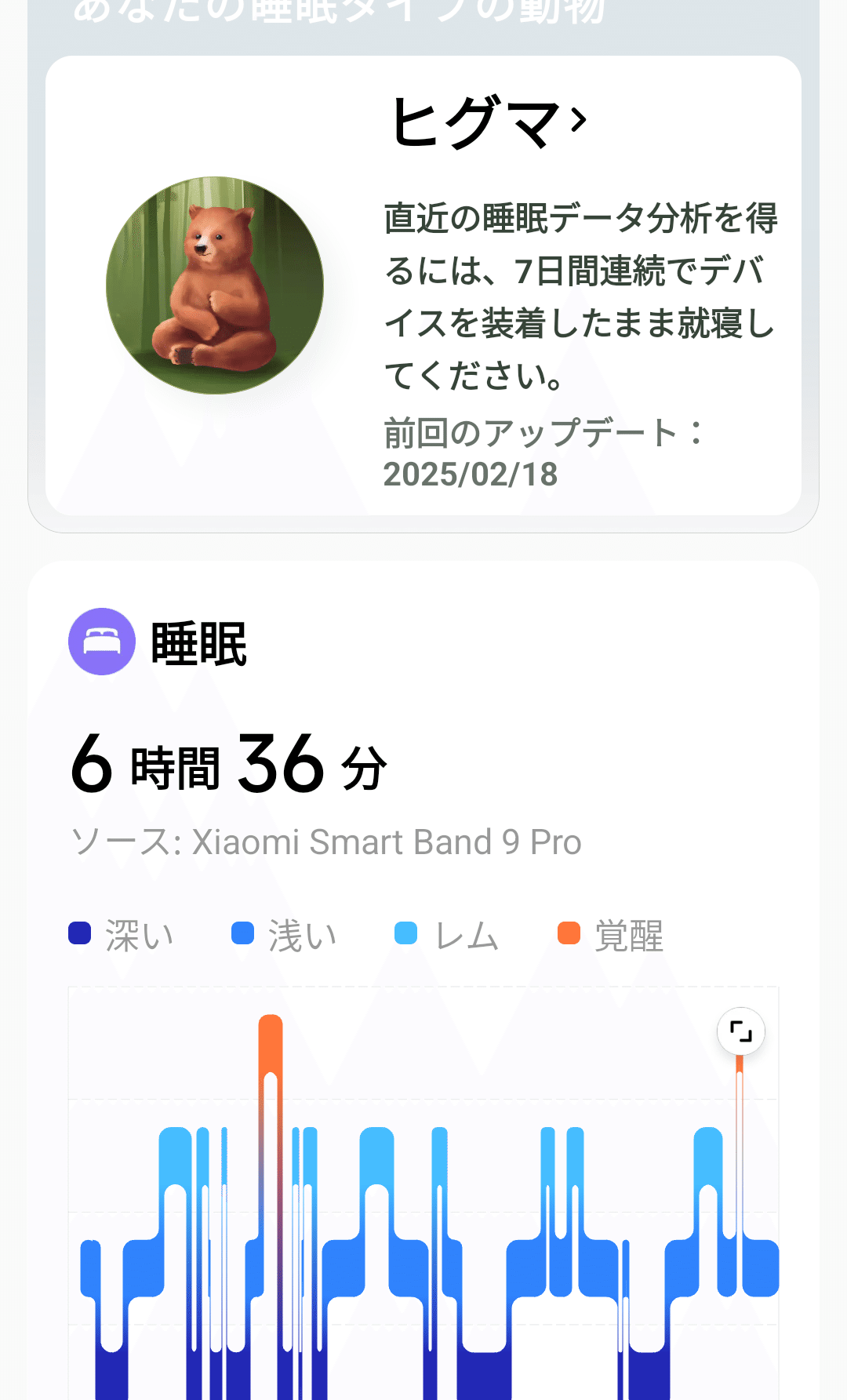Viewport: 847px width, 1400px height.
Task: Tap the fullscreen expand icon on sleep chart
Action: (740, 1031)
